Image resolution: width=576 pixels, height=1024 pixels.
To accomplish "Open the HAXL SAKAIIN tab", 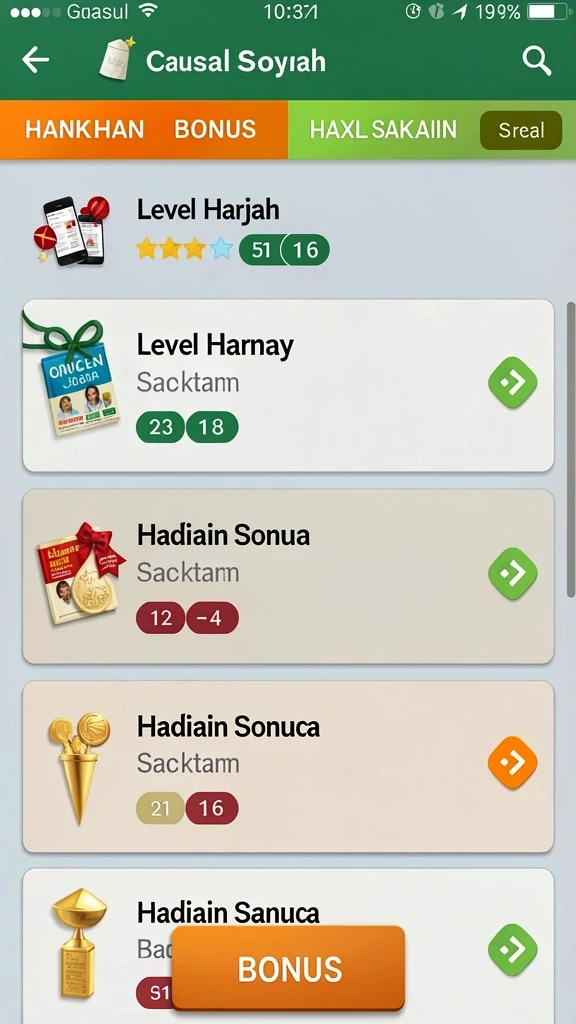I will pos(383,129).
